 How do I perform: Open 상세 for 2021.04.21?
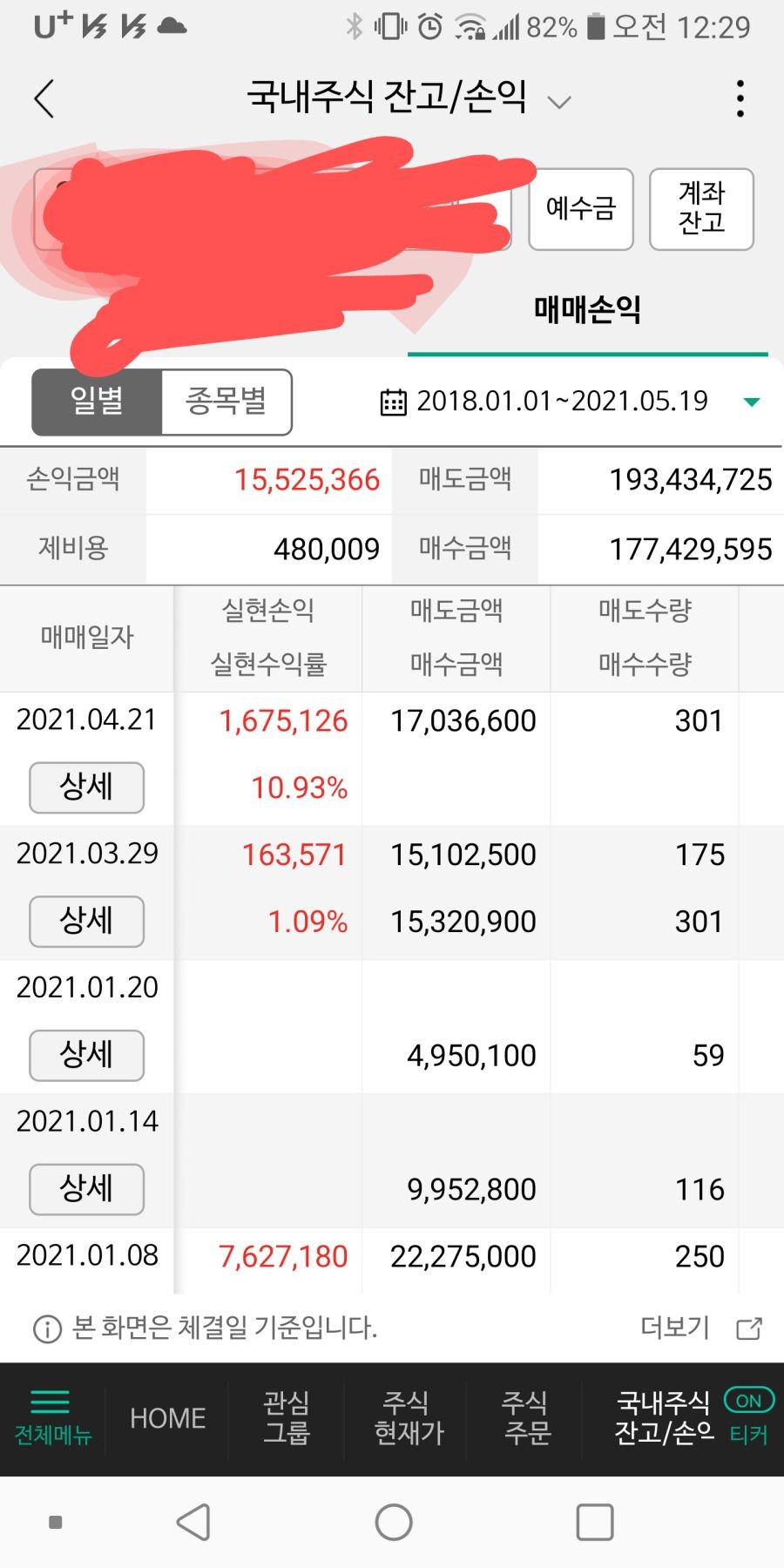pos(86,787)
